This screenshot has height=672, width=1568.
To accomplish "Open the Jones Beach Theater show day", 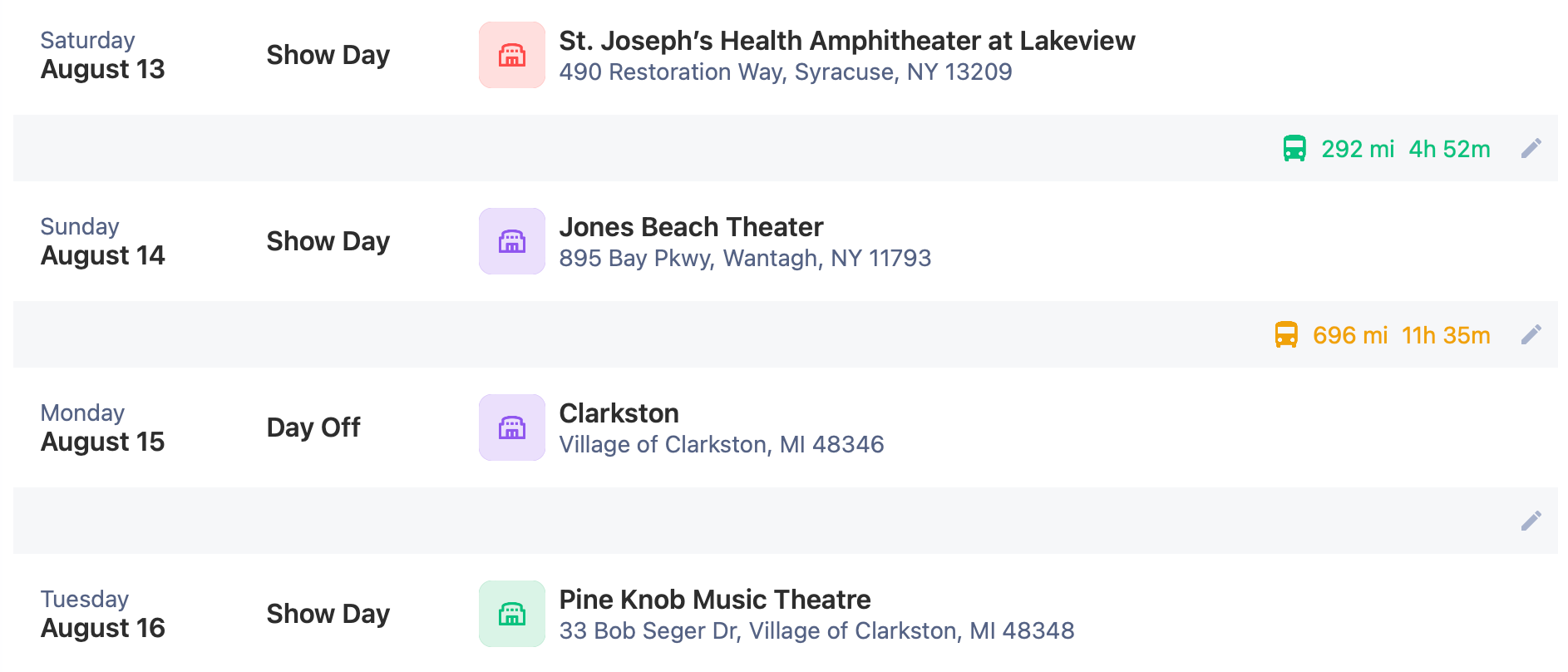I will pyautogui.click(x=690, y=228).
